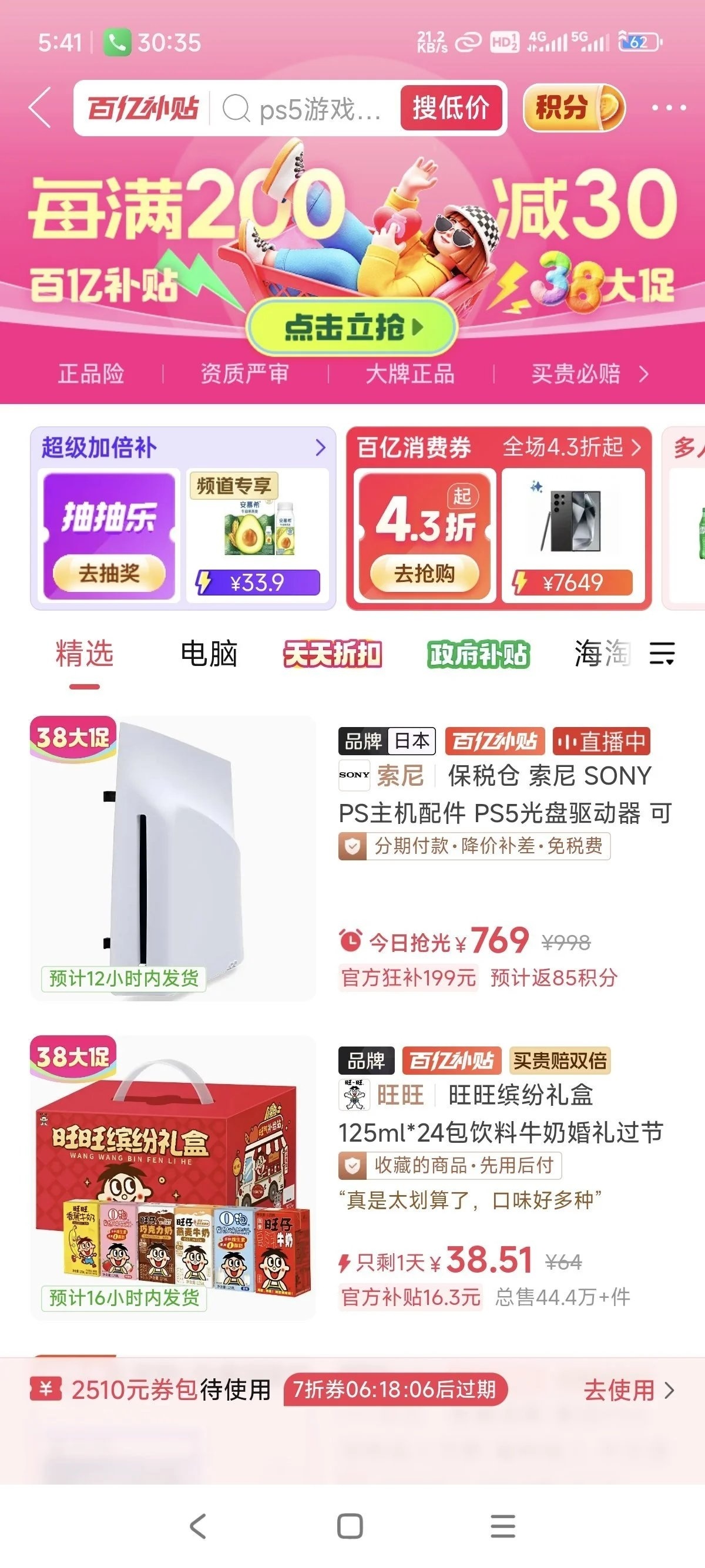The height and width of the screenshot is (1568, 705).
Task: Tap the 搜低价 search button
Action: pyautogui.click(x=451, y=107)
